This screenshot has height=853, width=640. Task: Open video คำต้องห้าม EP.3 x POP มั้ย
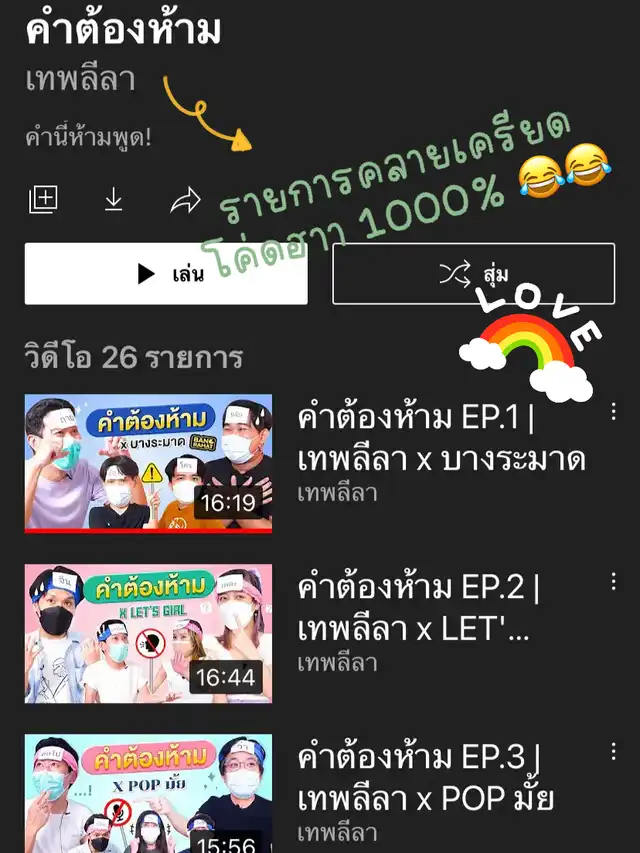point(148,794)
